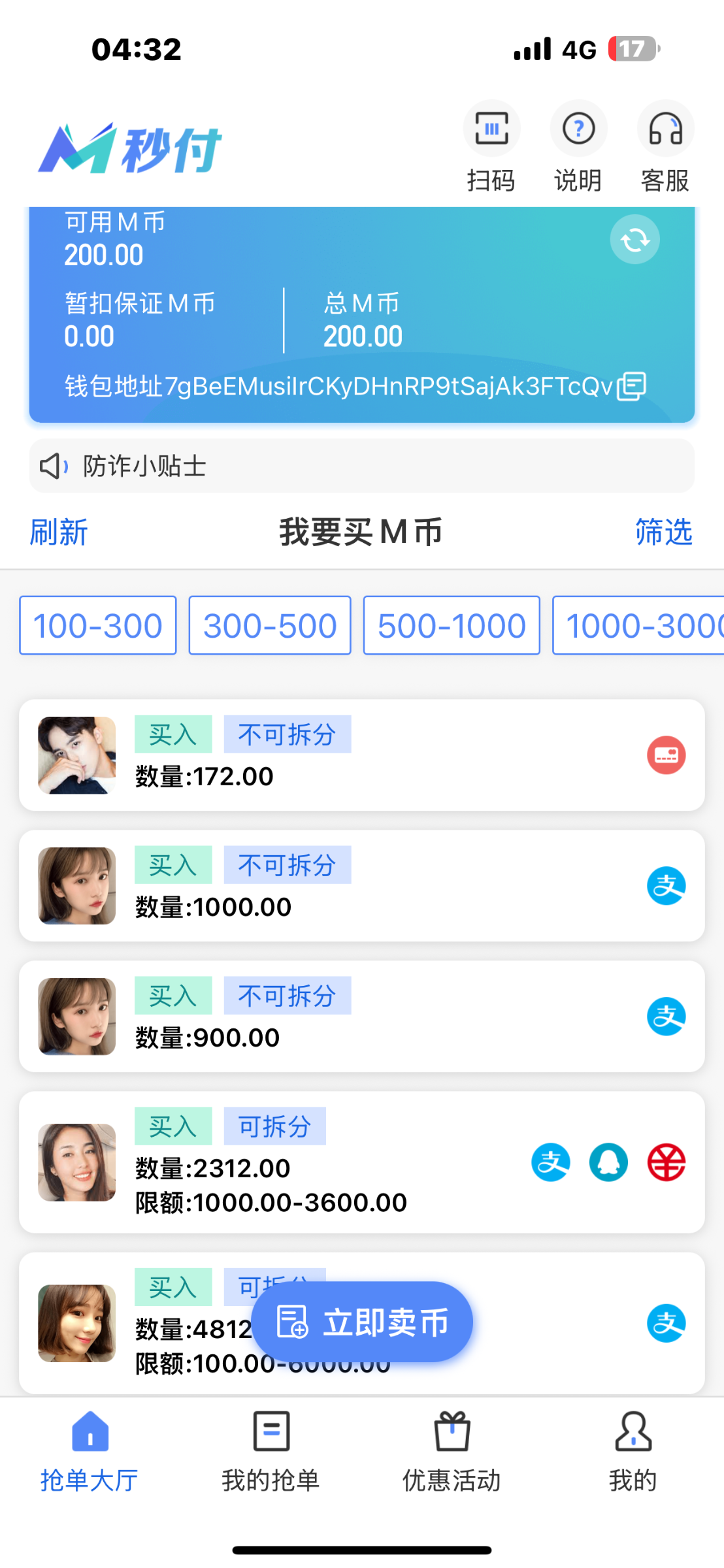Refresh the M币 balance with the circular arrows icon
The image size is (724, 1568).
click(634, 239)
